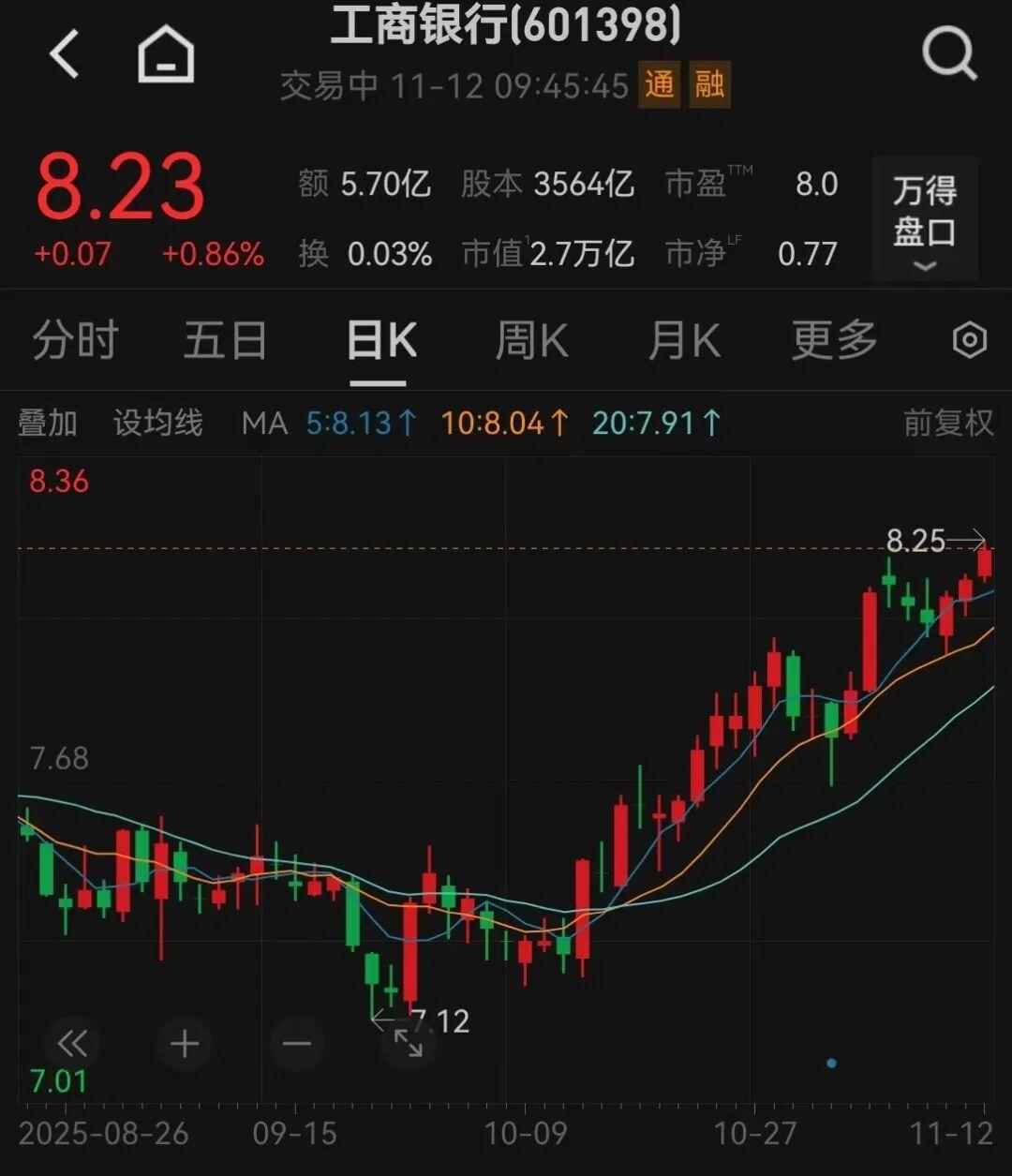Switch to the 五日 tab
Image resolution: width=1012 pixels, height=1176 pixels.
pyautogui.click(x=225, y=340)
